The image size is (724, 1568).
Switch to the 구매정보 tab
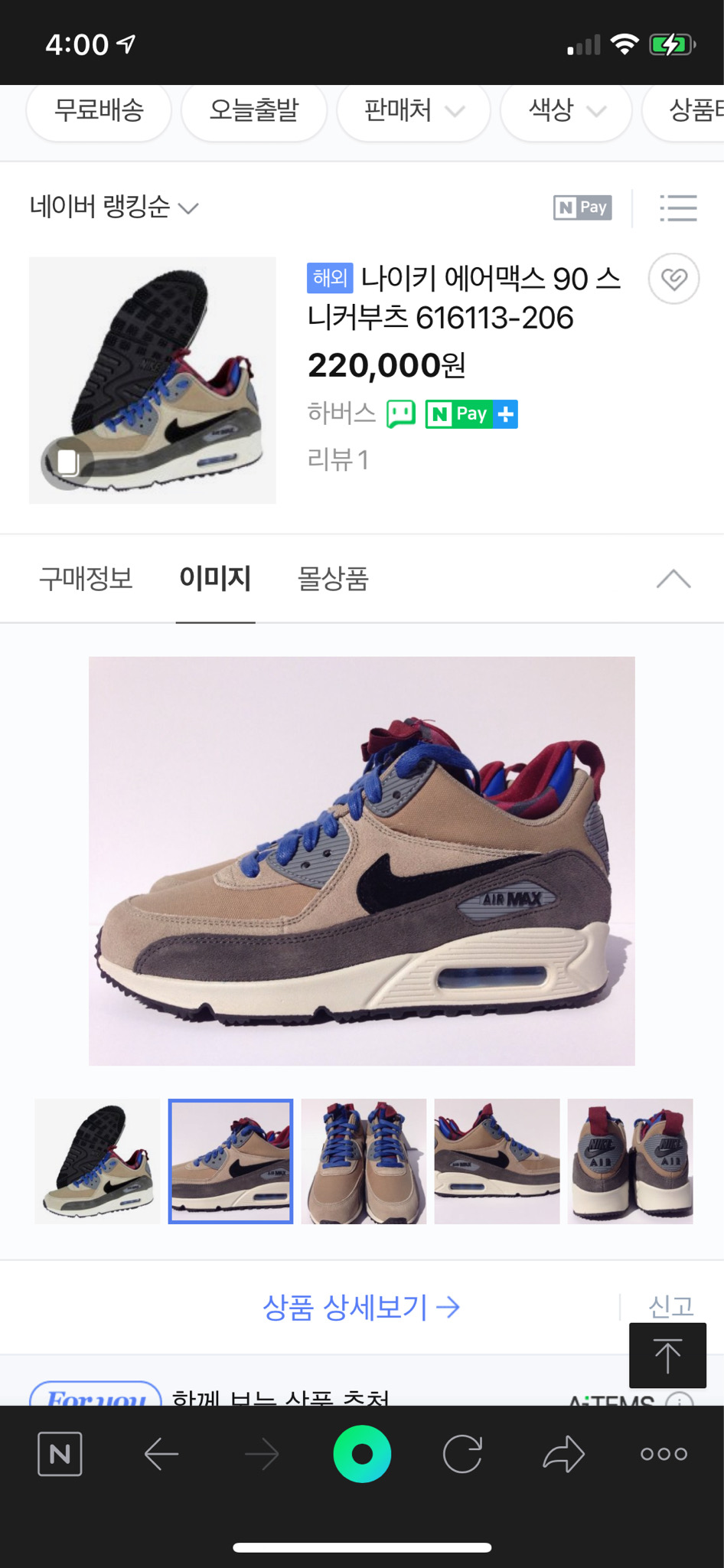(86, 580)
